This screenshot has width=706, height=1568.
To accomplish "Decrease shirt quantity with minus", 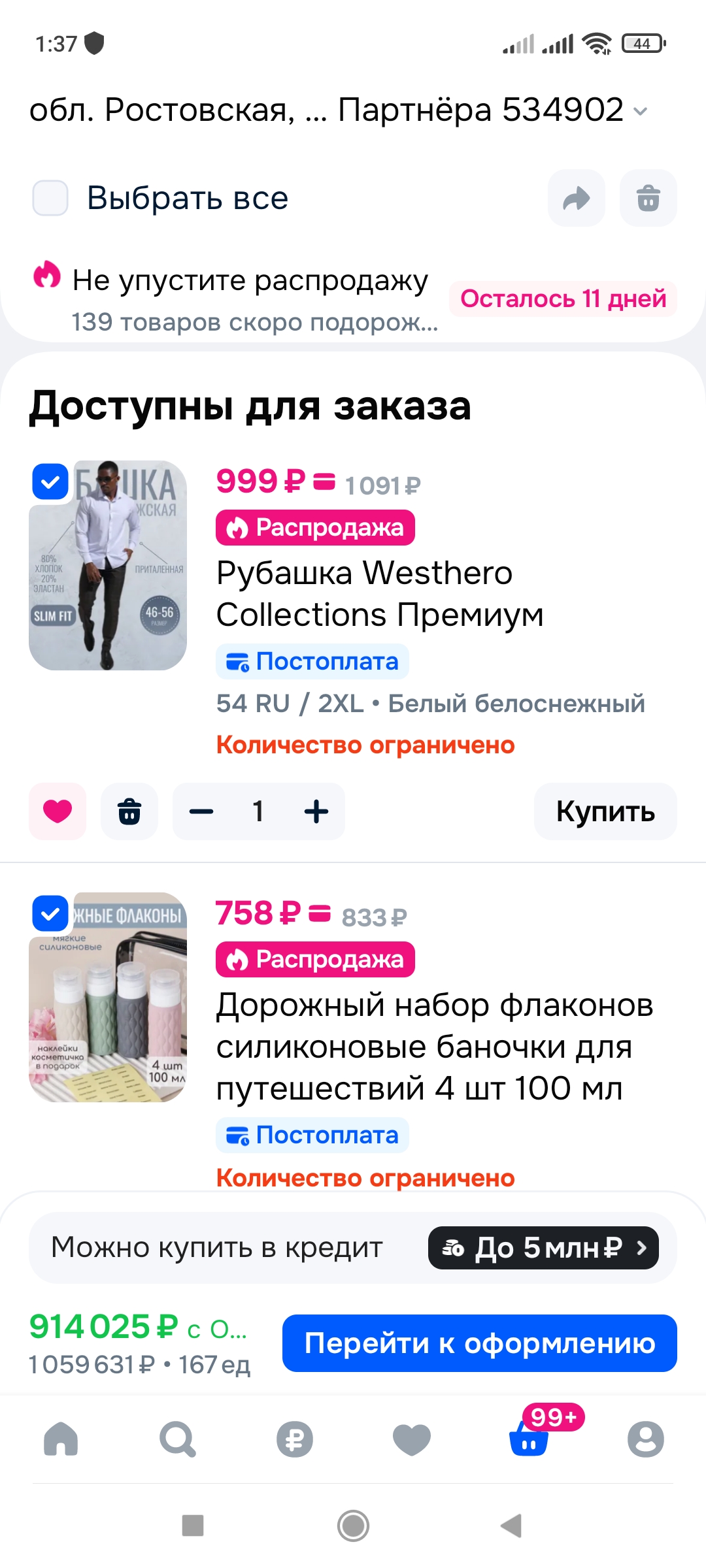I will pyautogui.click(x=201, y=811).
